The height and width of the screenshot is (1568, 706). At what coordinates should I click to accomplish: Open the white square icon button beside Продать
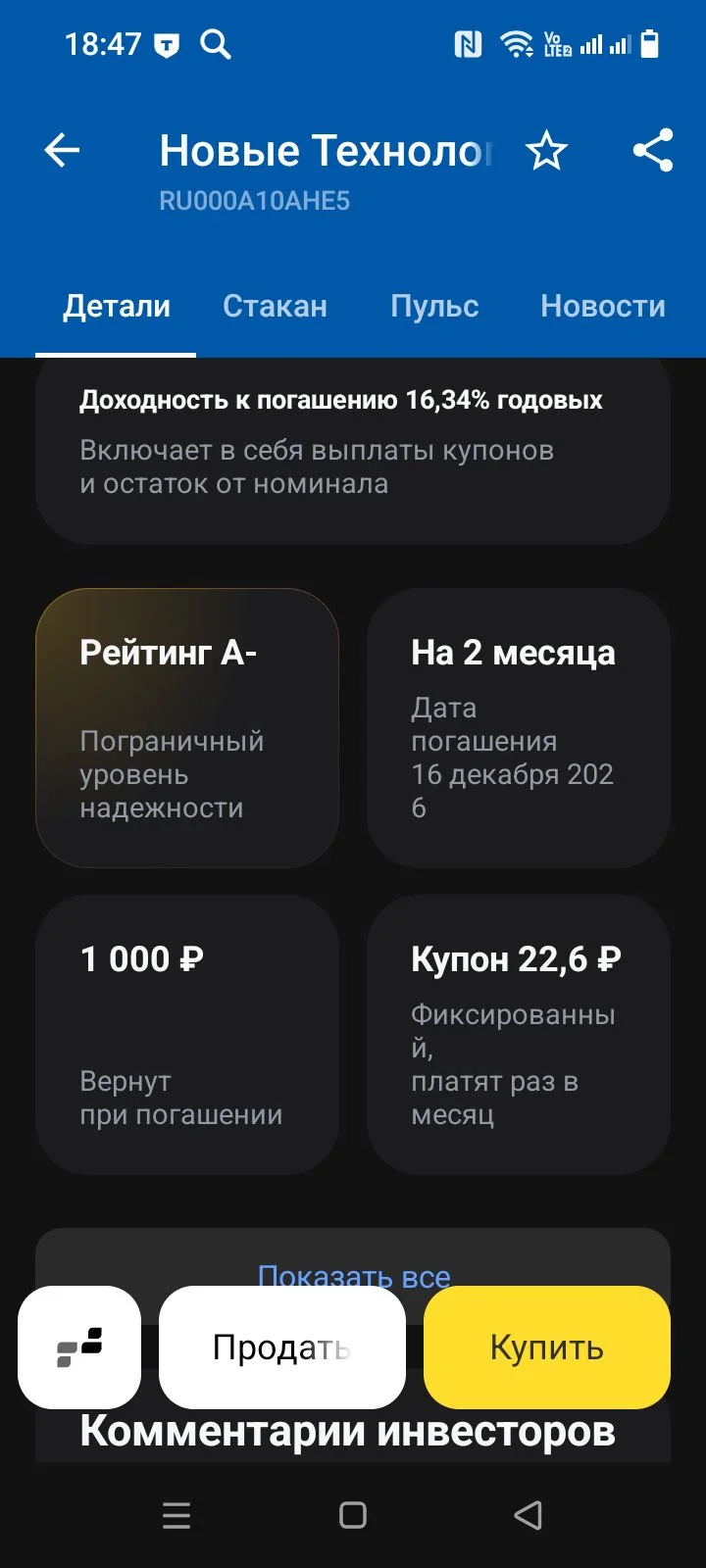tap(79, 1347)
